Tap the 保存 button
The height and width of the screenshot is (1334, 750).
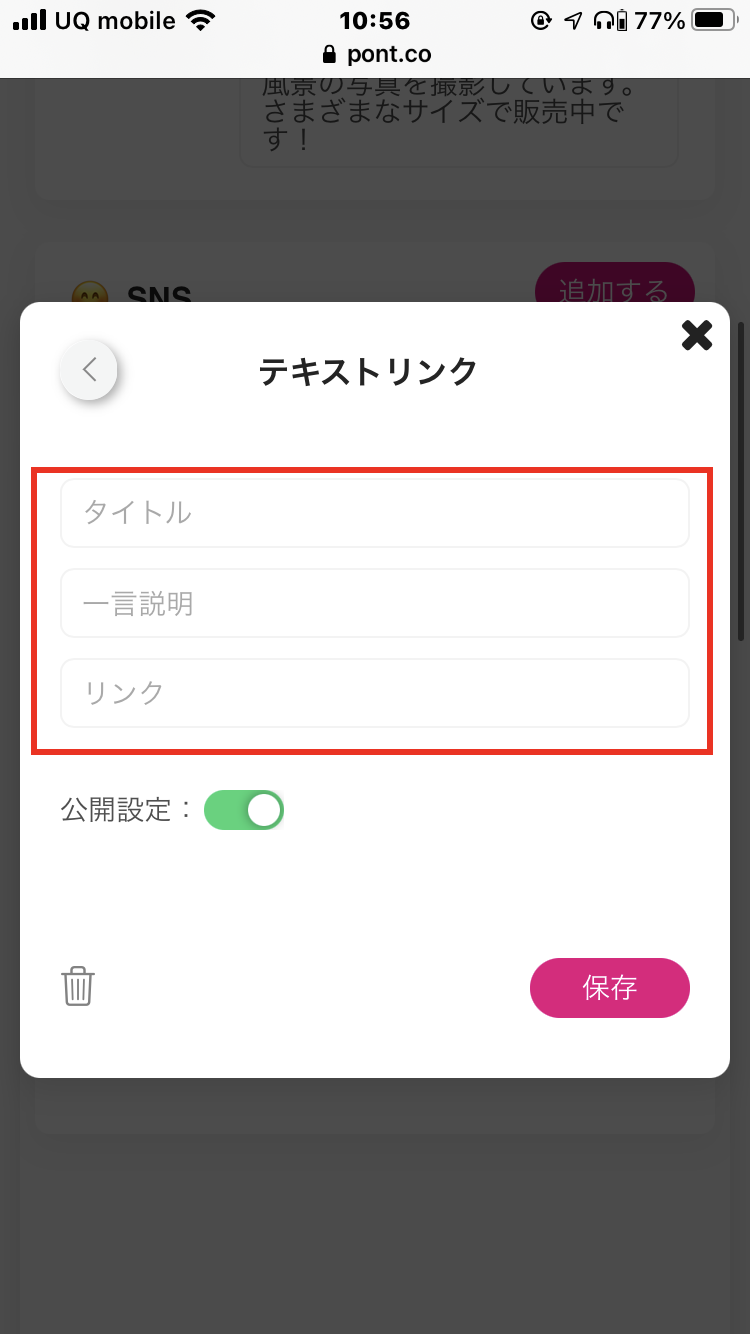(610, 988)
